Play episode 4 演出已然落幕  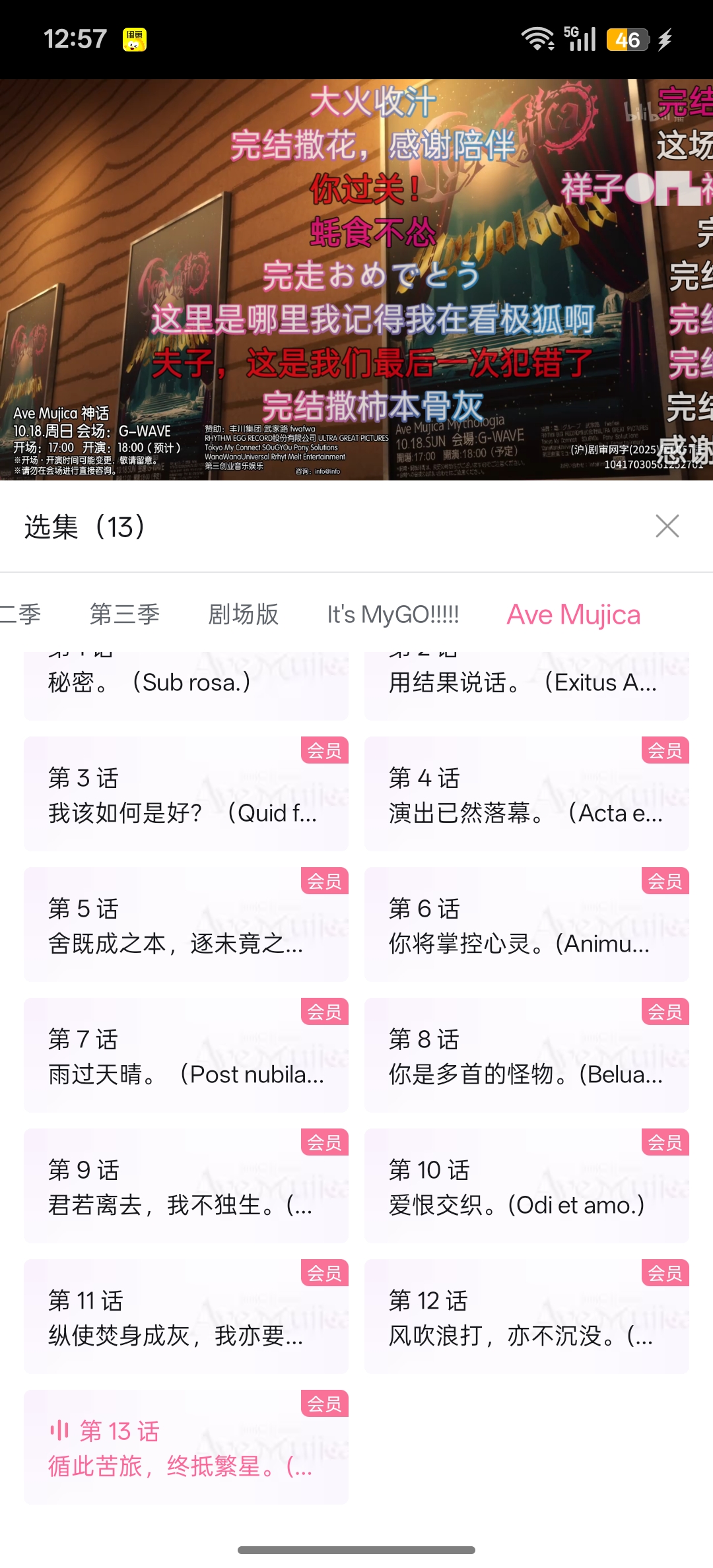point(526,795)
